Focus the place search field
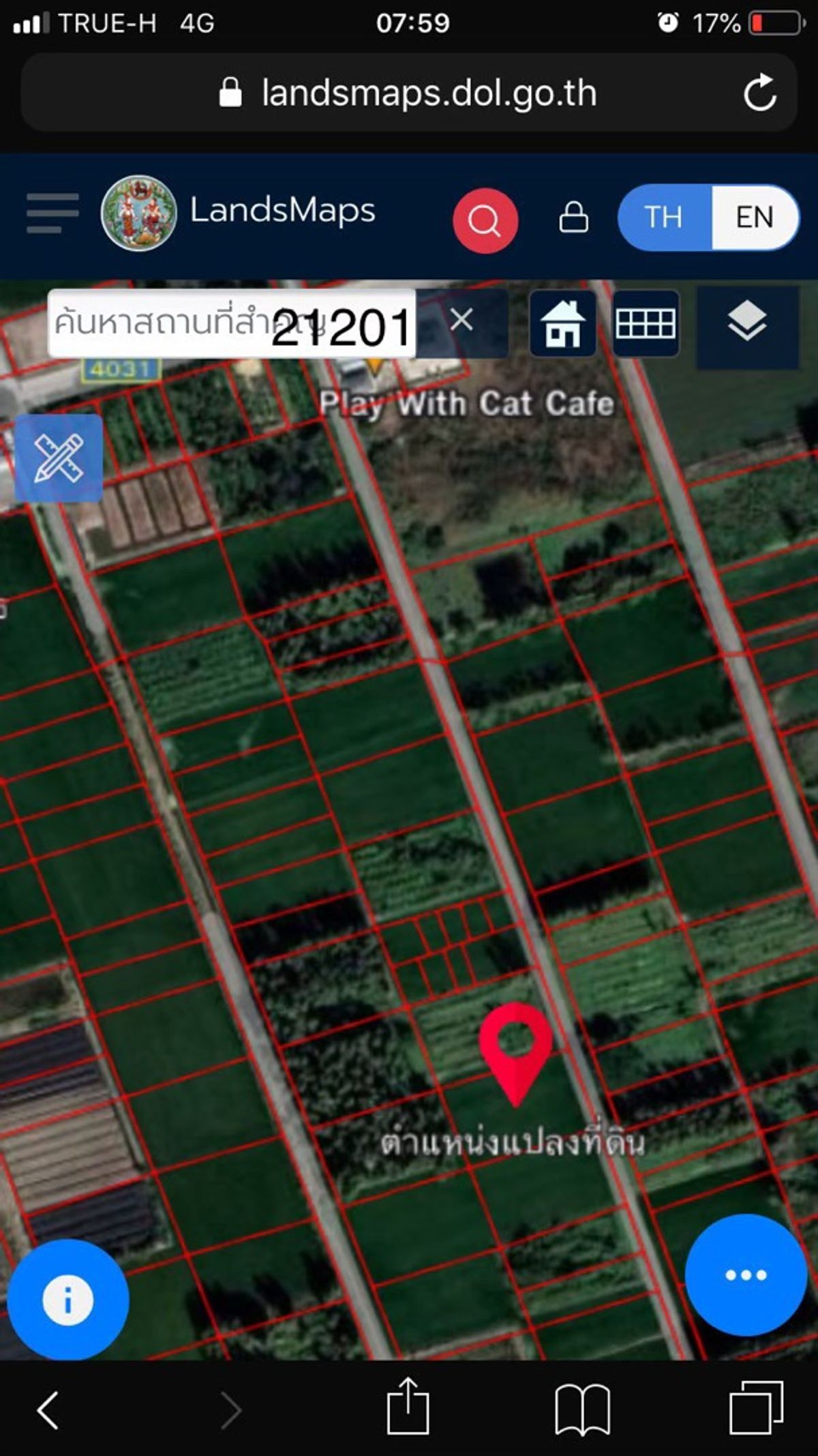This screenshot has height=1456, width=818. click(x=232, y=323)
